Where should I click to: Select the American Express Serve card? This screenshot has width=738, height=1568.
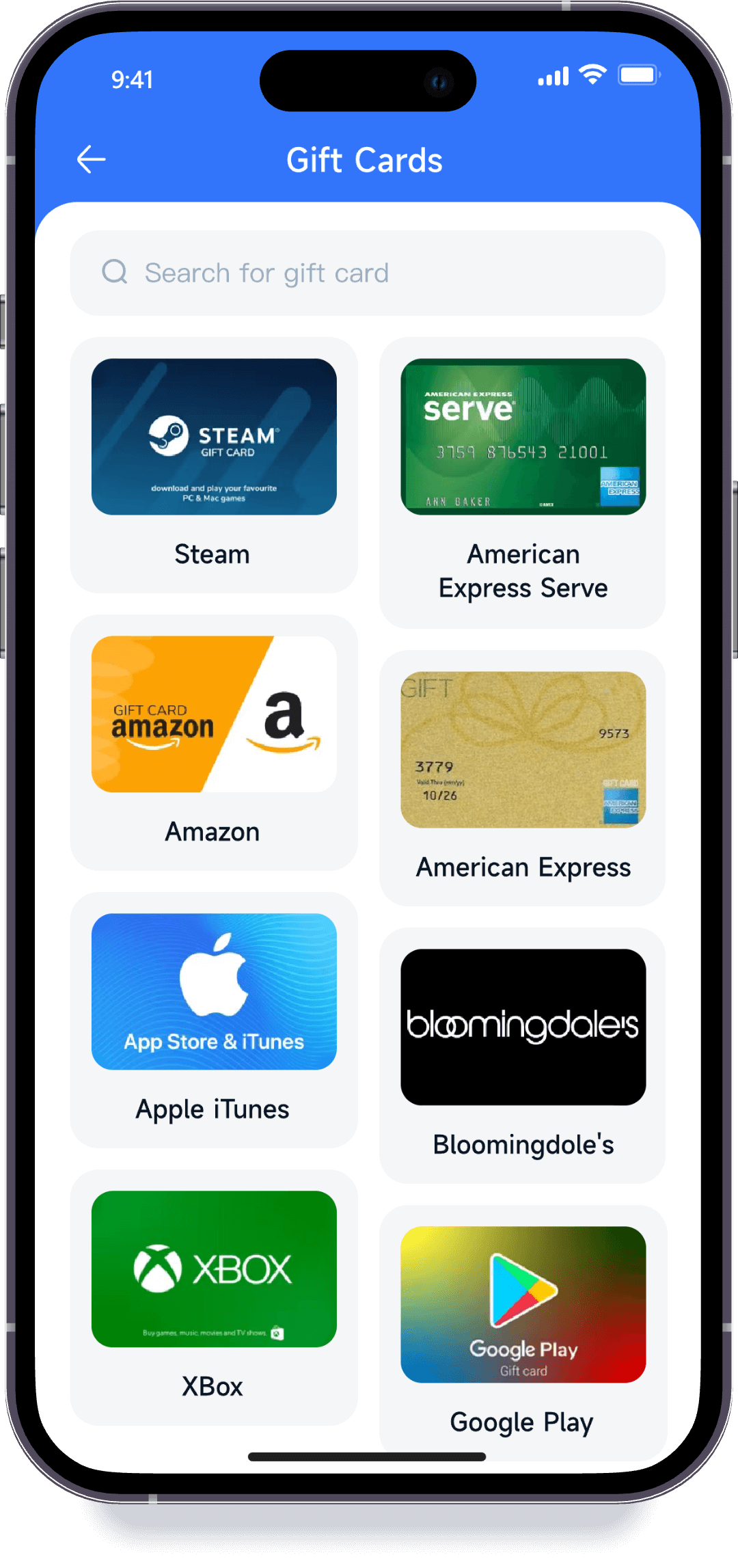click(x=523, y=482)
